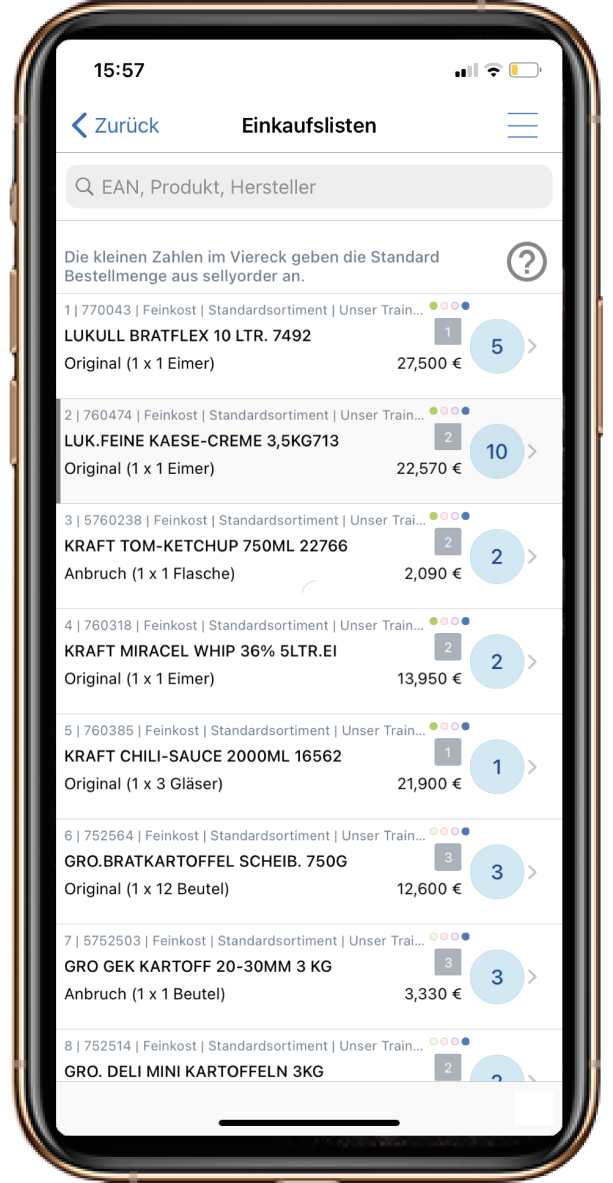The height and width of the screenshot is (1183, 613).
Task: Open KRAFT TOM-KETCHUP 750ML details
Action: coord(206,547)
